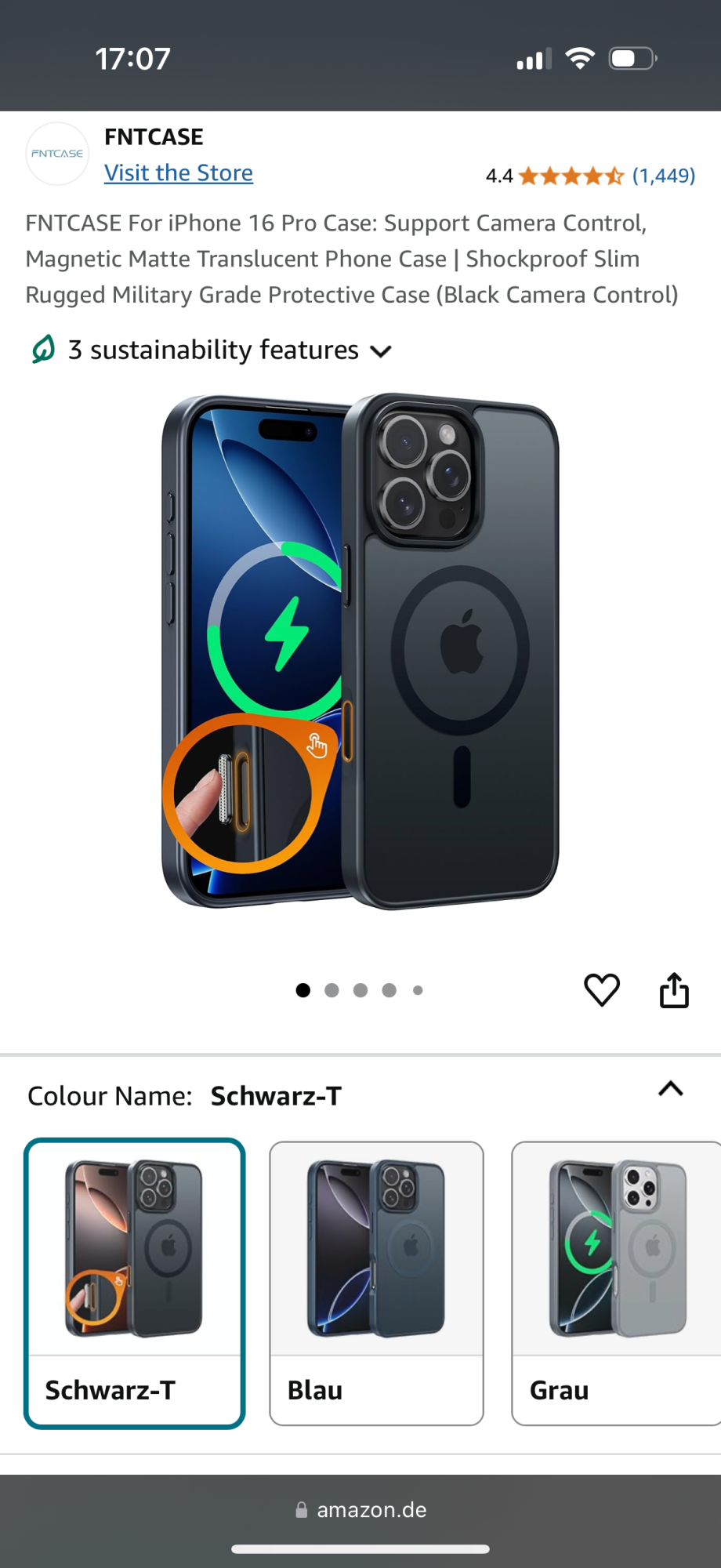Select the Schwarz-T colour option

[x=135, y=1283]
